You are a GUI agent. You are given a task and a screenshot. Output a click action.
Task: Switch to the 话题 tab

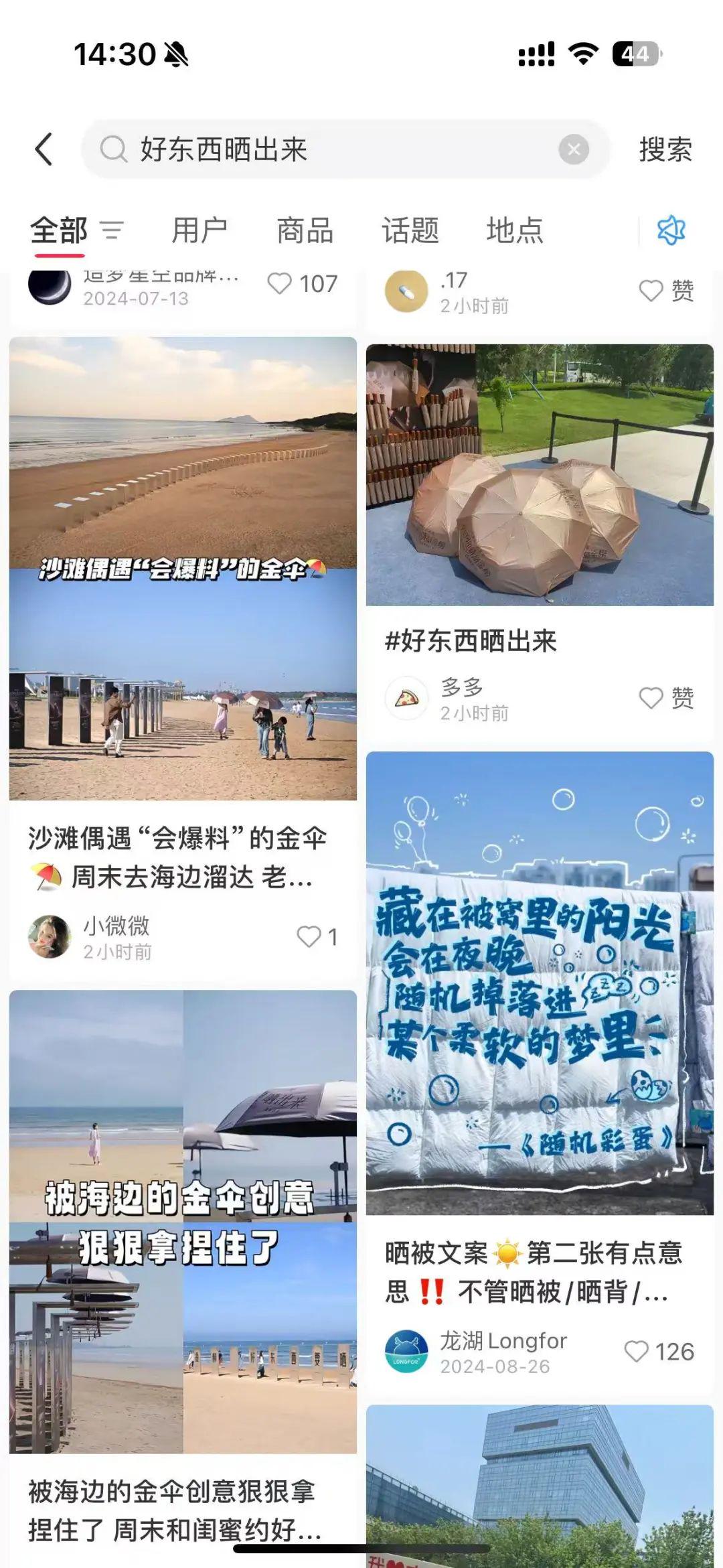(410, 231)
